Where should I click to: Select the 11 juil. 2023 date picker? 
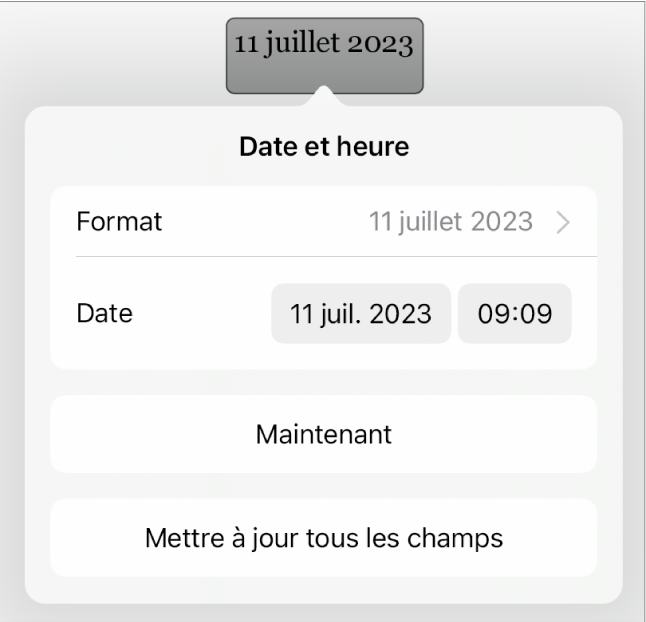360,313
